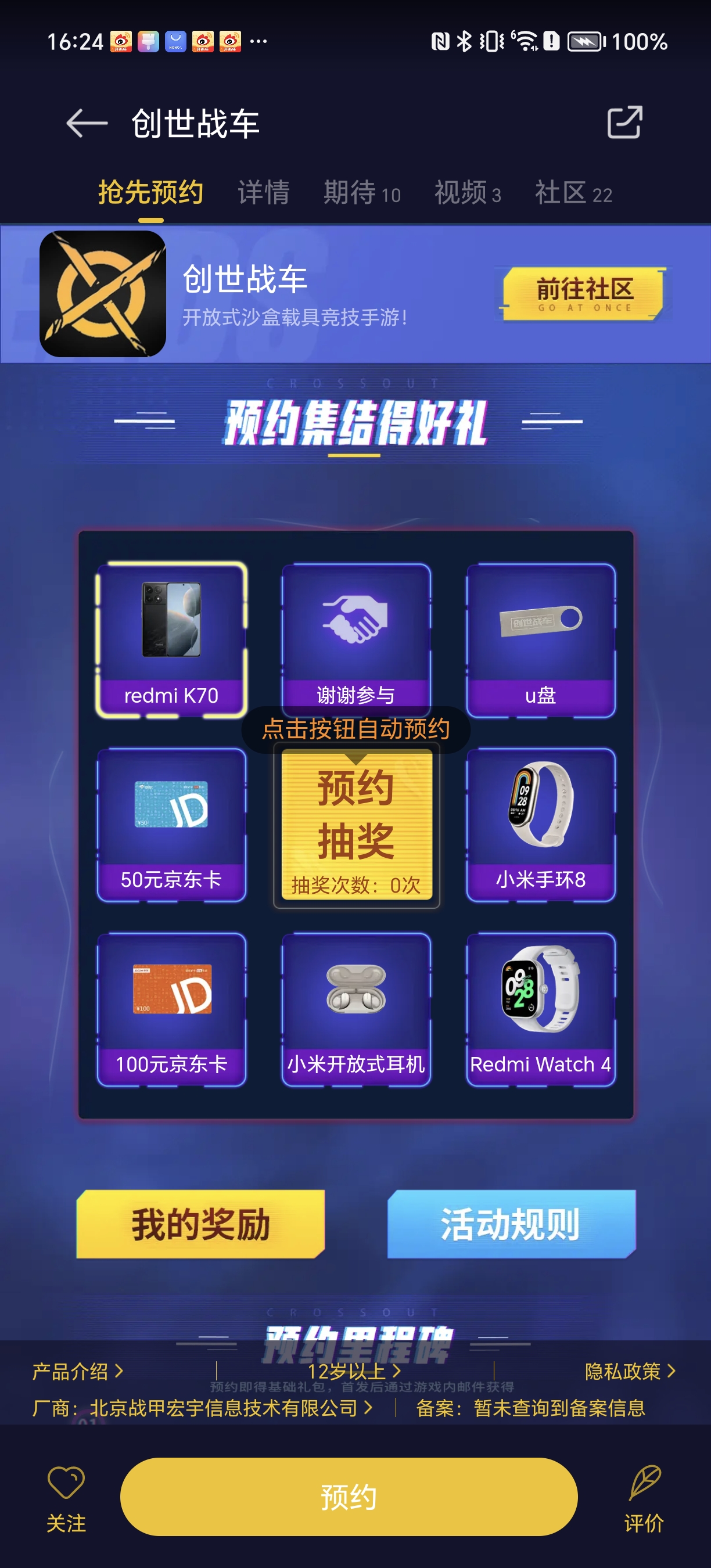711x1568 pixels.
Task: Share the 创世战车 page
Action: point(624,123)
